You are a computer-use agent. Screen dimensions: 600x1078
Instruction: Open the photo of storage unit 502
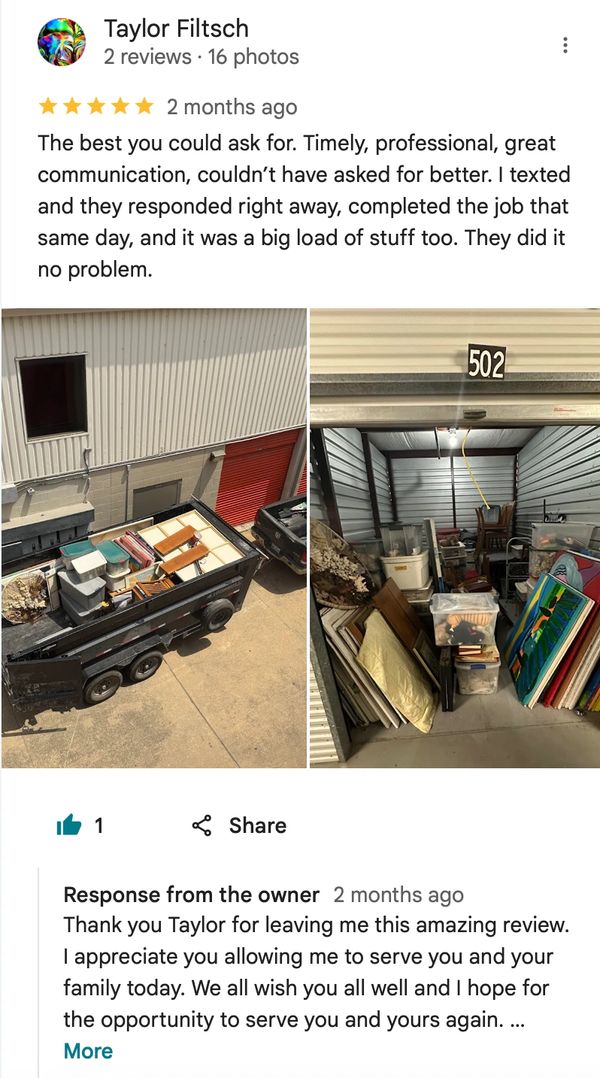(455, 538)
